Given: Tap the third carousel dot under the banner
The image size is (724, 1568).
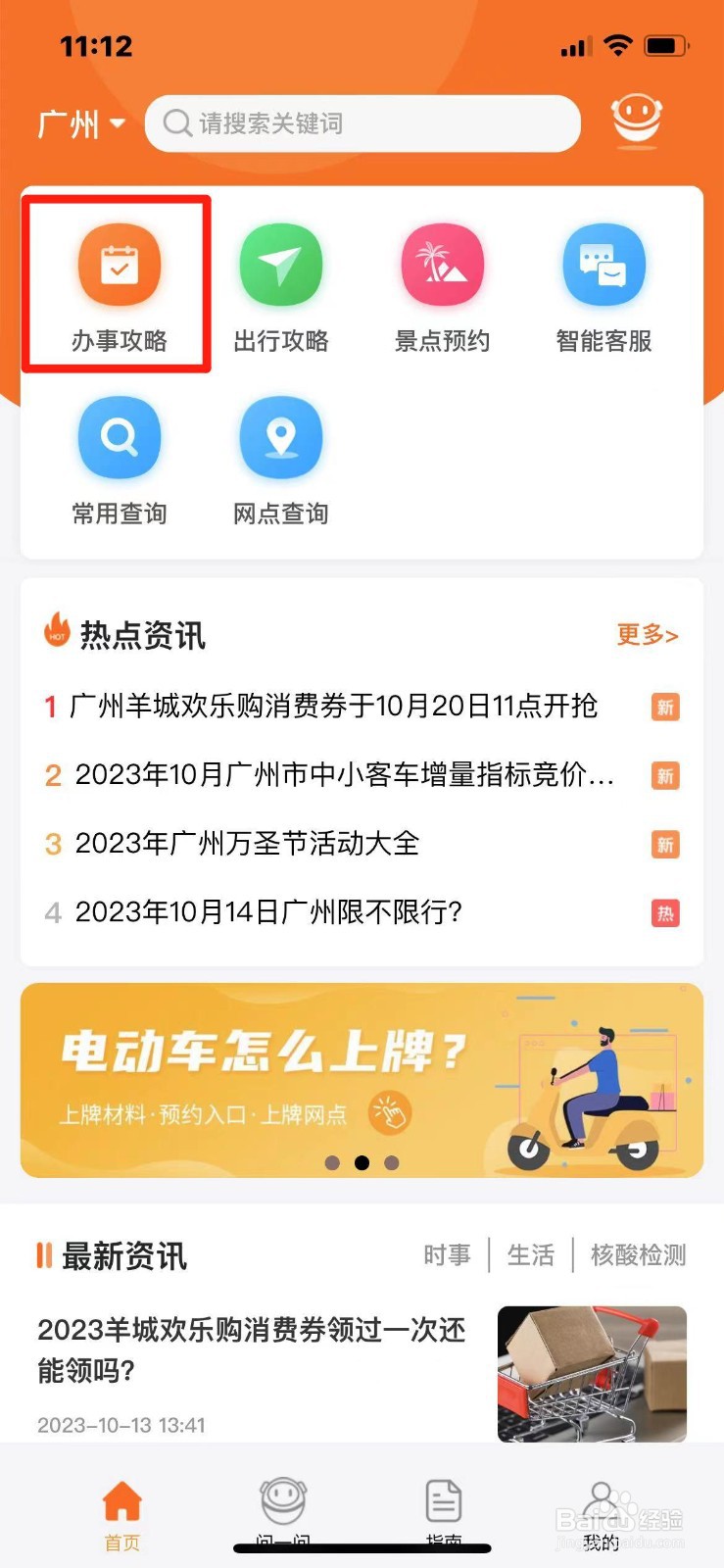Looking at the screenshot, I should tap(392, 1162).
